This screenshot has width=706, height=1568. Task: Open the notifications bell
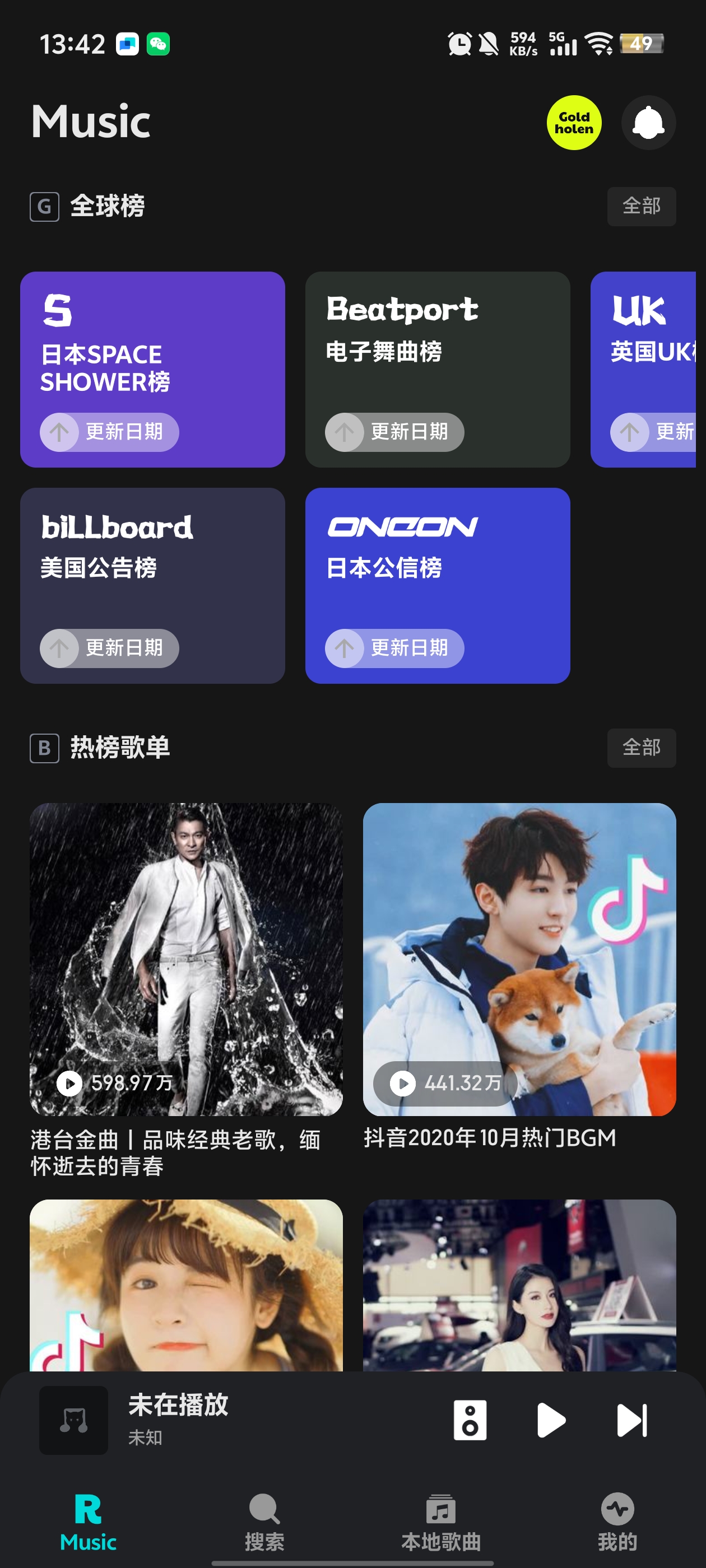tap(648, 122)
